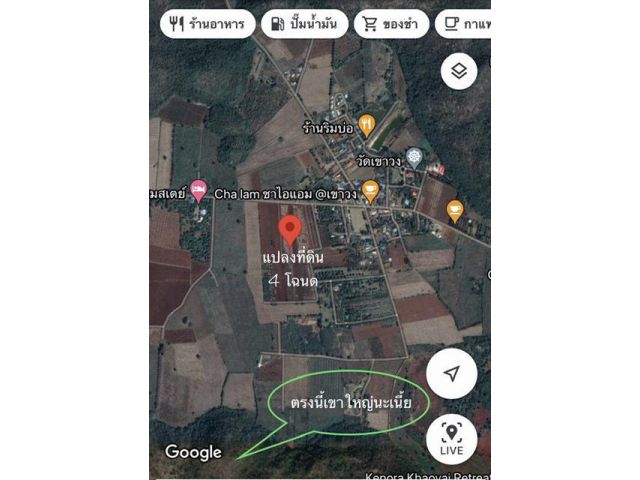Tap the pink hotel marker

pos(198,189)
